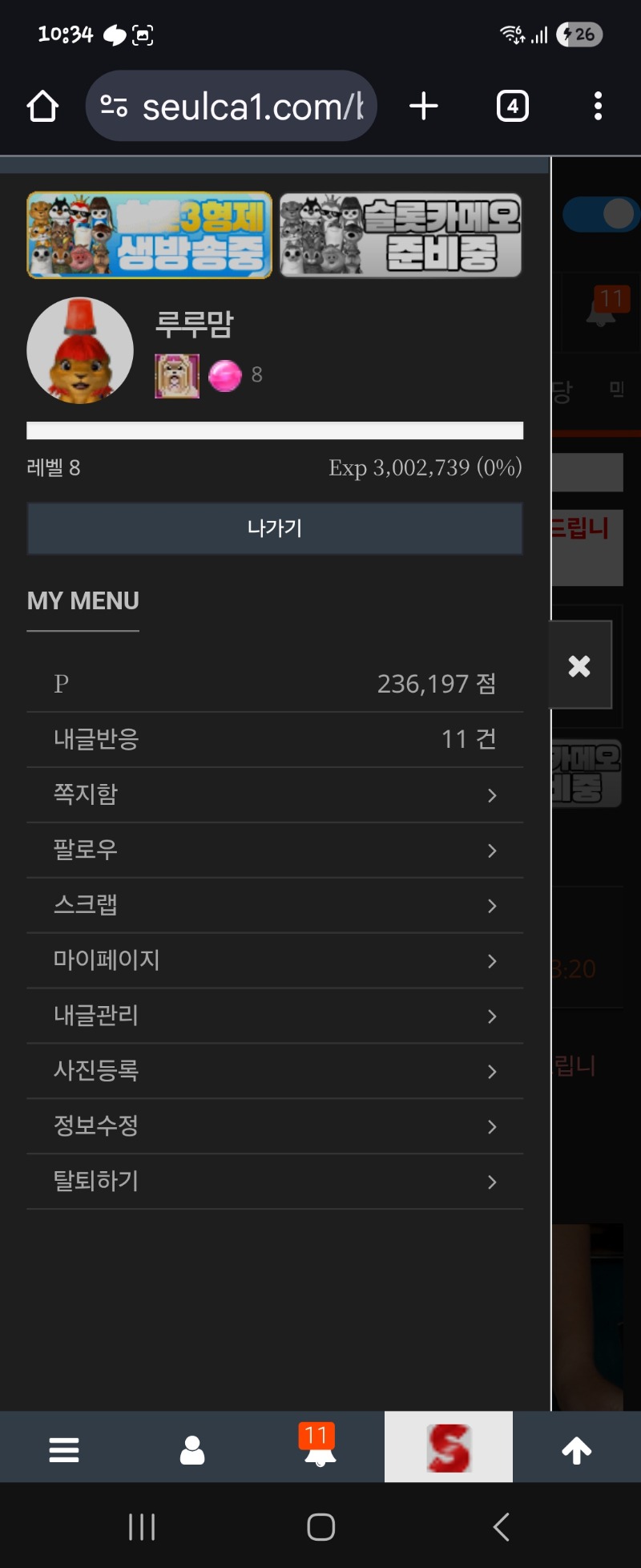Click the pink gem badge beside 루루맘
The image size is (641, 1568).
coord(227,374)
